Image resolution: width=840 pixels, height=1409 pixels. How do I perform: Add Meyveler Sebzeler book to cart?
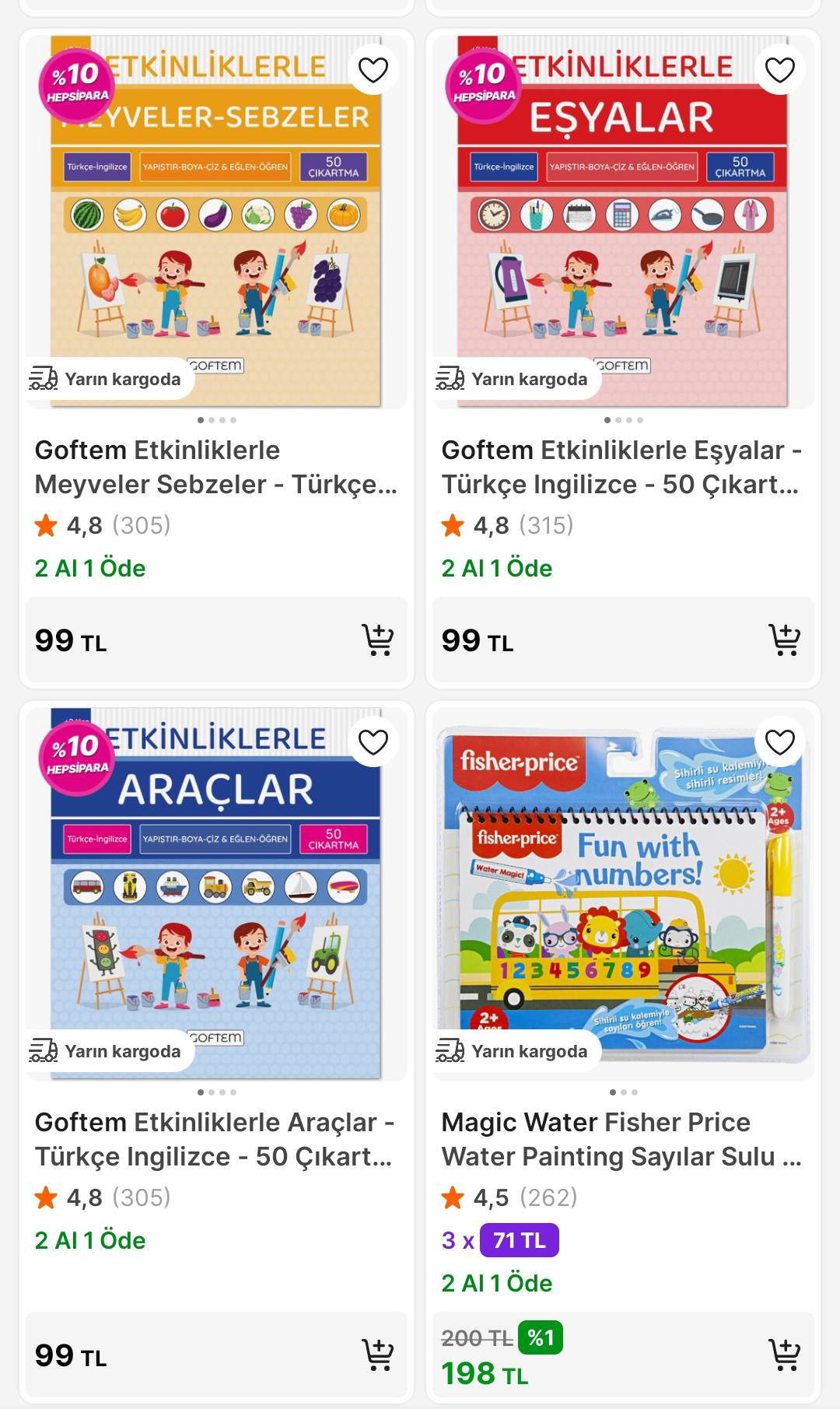tap(378, 640)
